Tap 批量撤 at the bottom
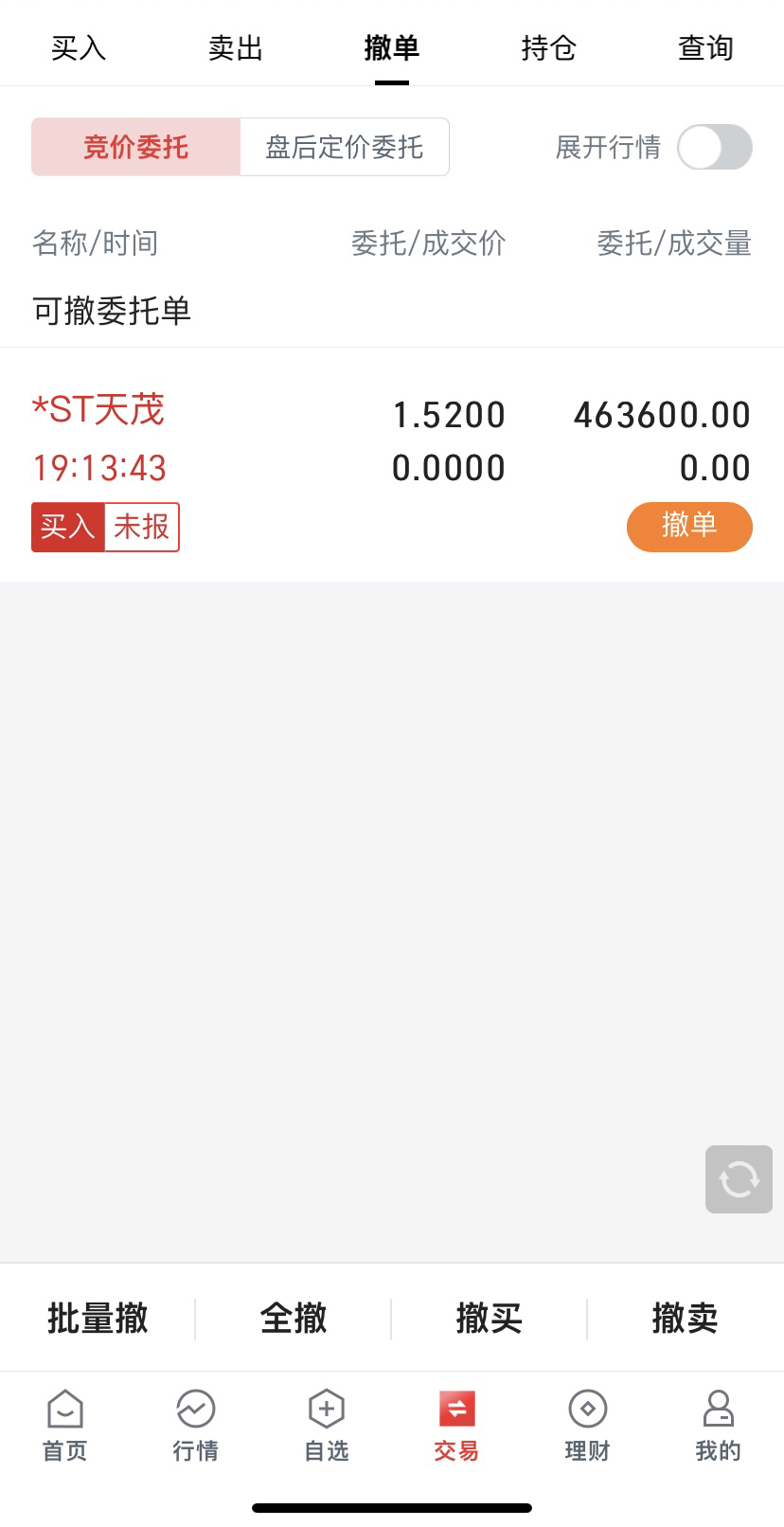This screenshot has width=784, height=1527. tap(98, 1318)
